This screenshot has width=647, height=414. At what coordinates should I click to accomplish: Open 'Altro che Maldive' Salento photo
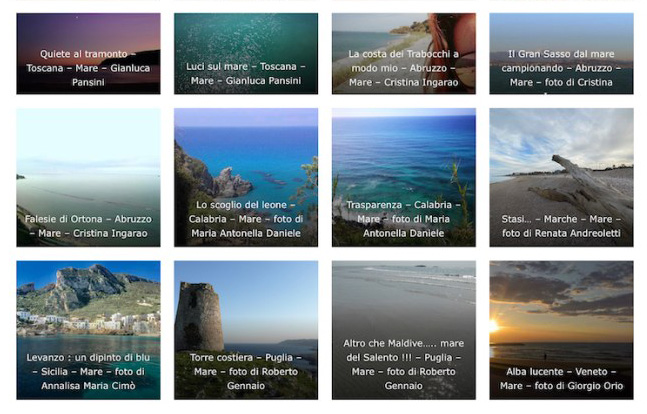coord(403,330)
